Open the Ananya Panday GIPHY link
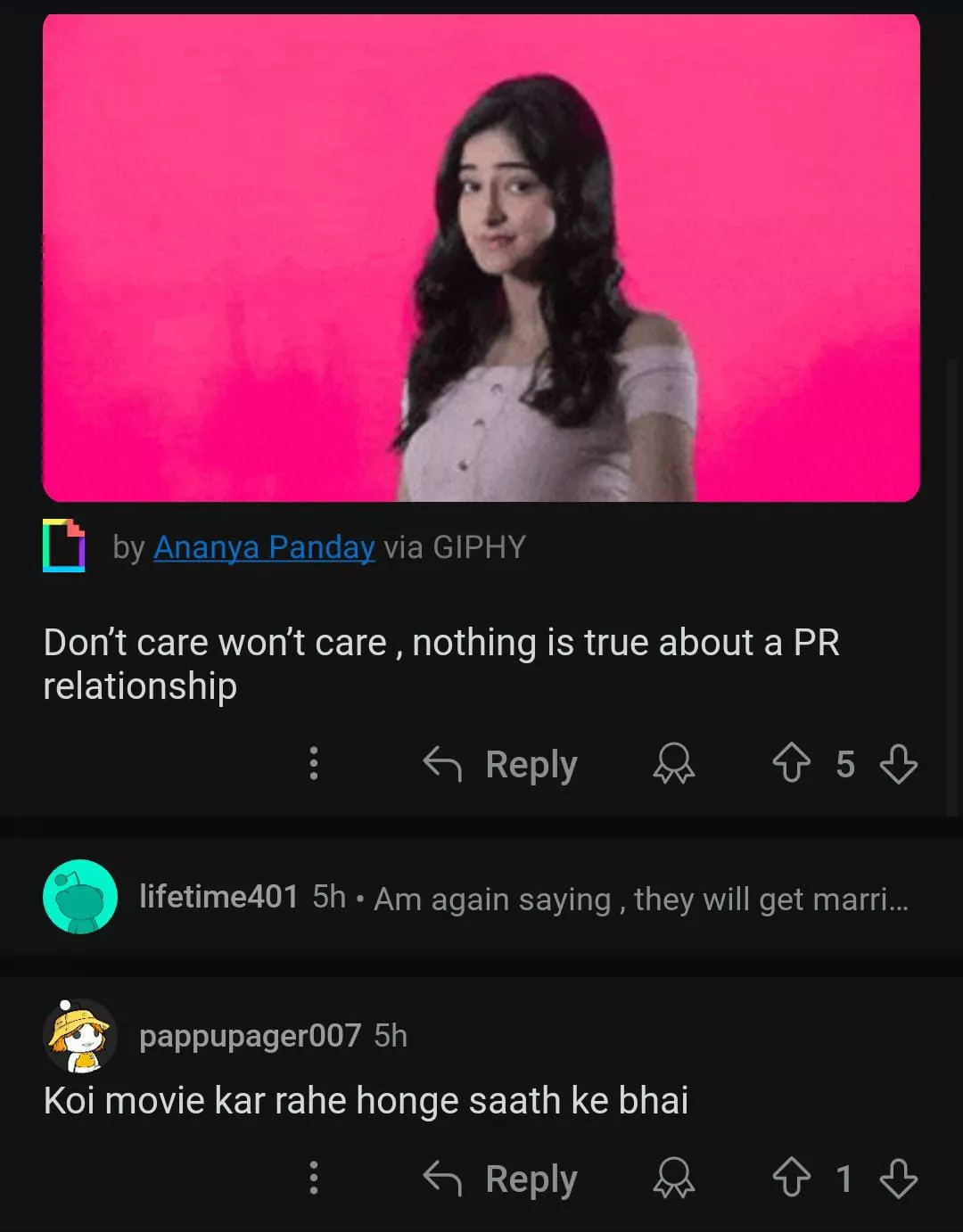Screen dimensions: 963x1232 [264, 546]
